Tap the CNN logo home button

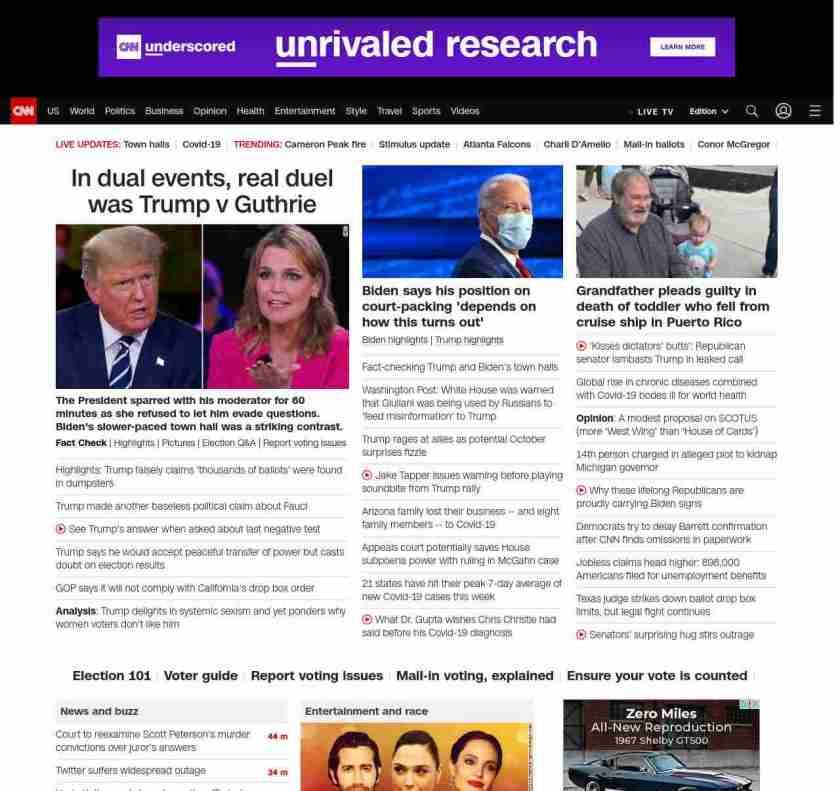click(23, 111)
